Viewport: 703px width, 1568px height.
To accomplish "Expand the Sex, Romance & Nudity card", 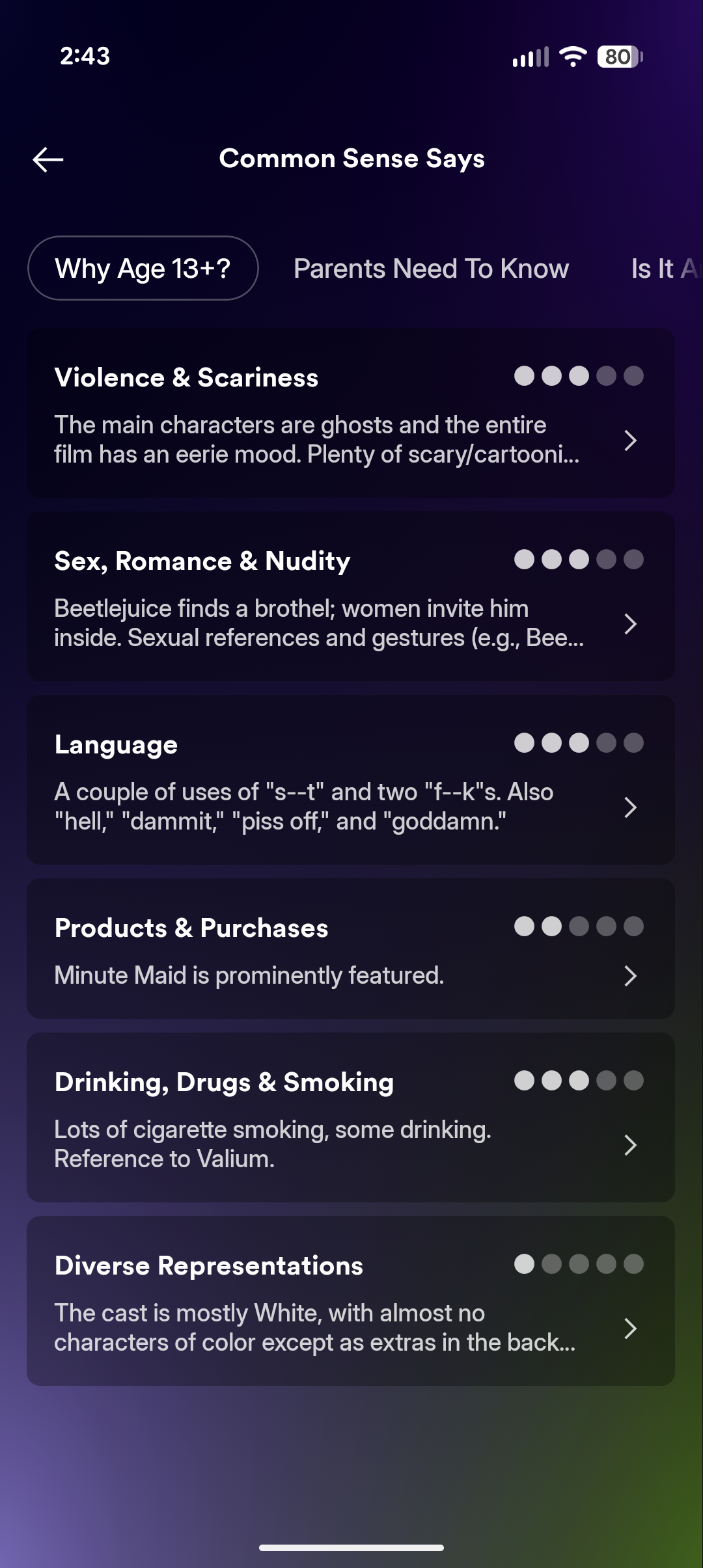I will point(350,597).
